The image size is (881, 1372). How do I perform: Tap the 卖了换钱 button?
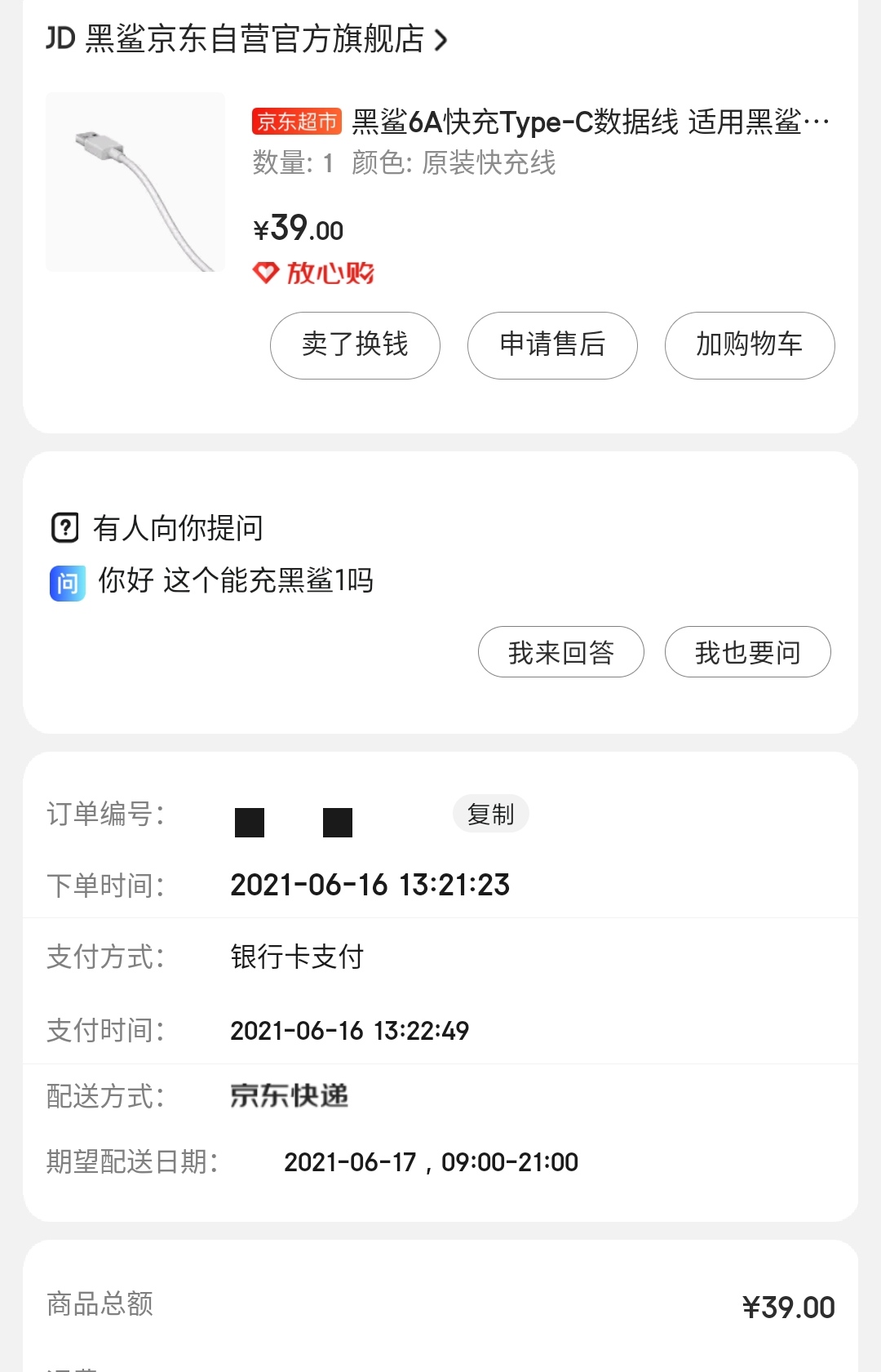355,345
